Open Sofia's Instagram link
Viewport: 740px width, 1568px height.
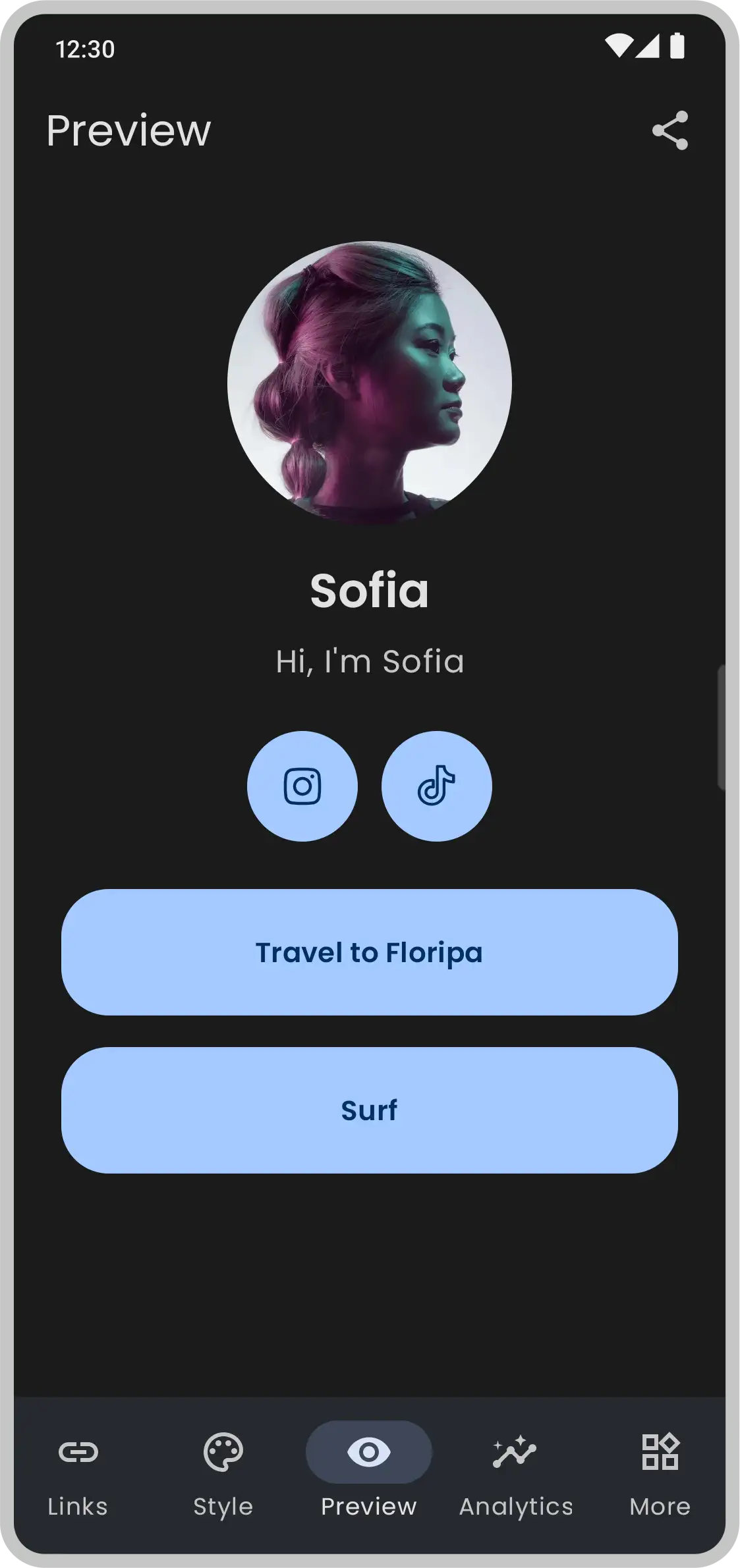(x=302, y=786)
